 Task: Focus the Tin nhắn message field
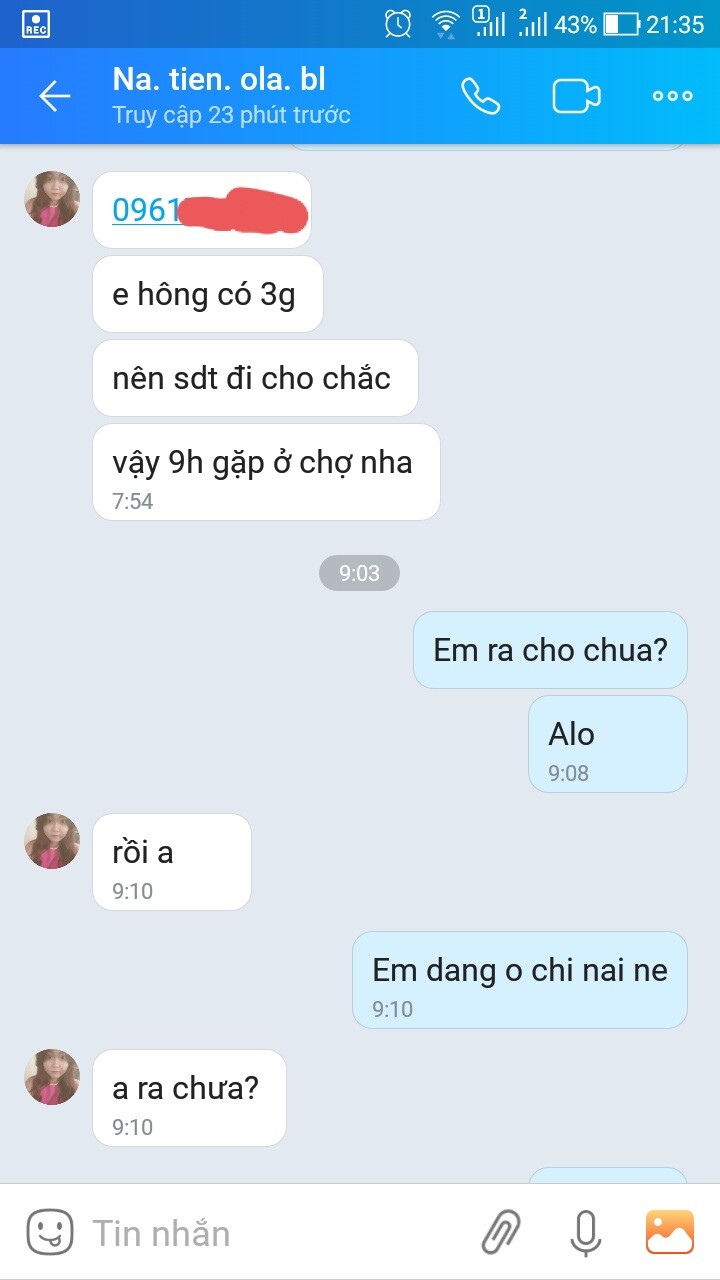click(270, 1233)
